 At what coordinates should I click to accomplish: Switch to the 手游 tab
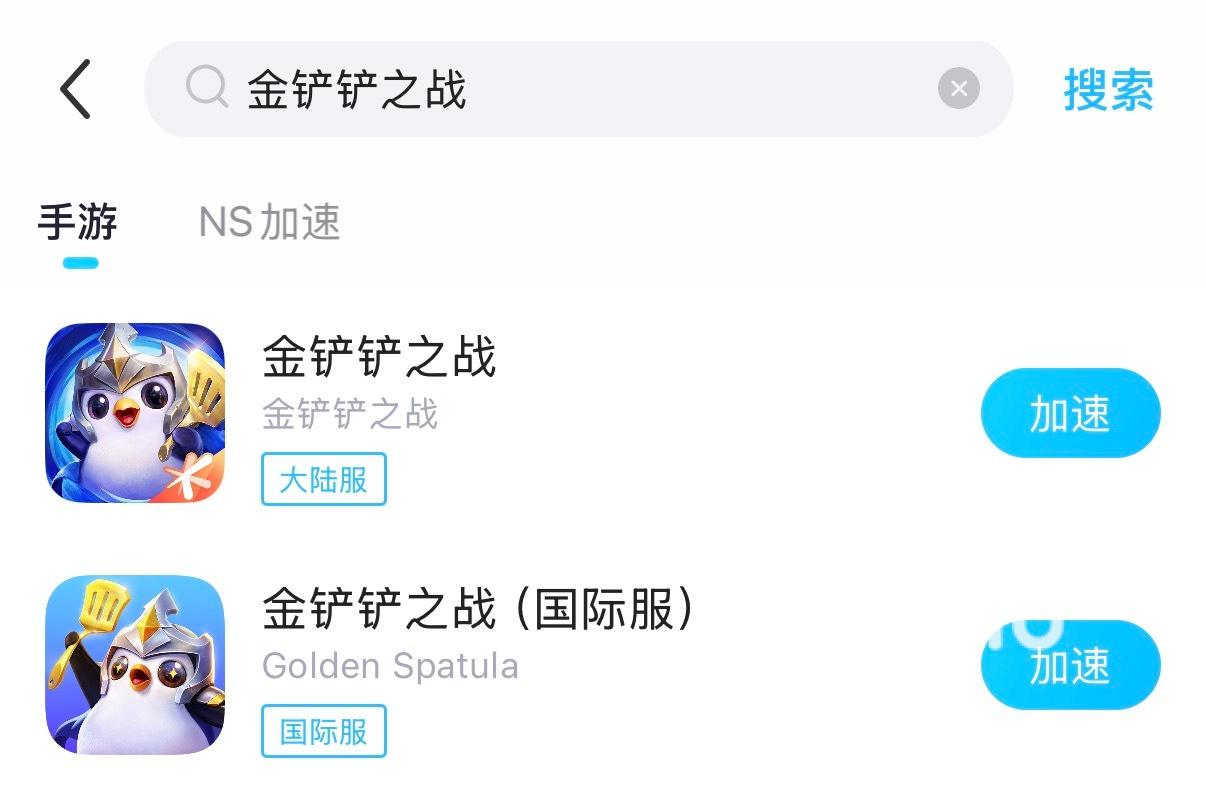(78, 222)
